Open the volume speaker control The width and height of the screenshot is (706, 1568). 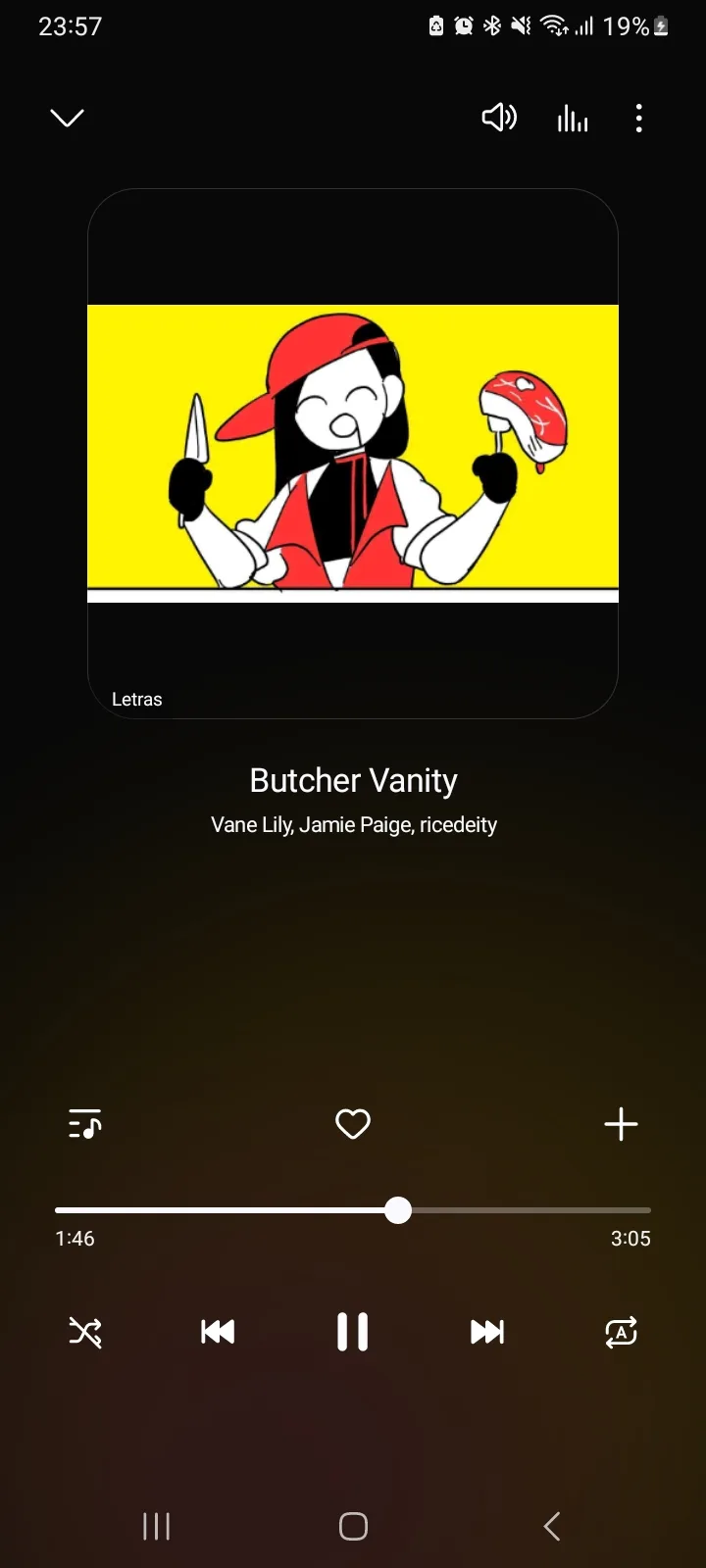coord(499,119)
